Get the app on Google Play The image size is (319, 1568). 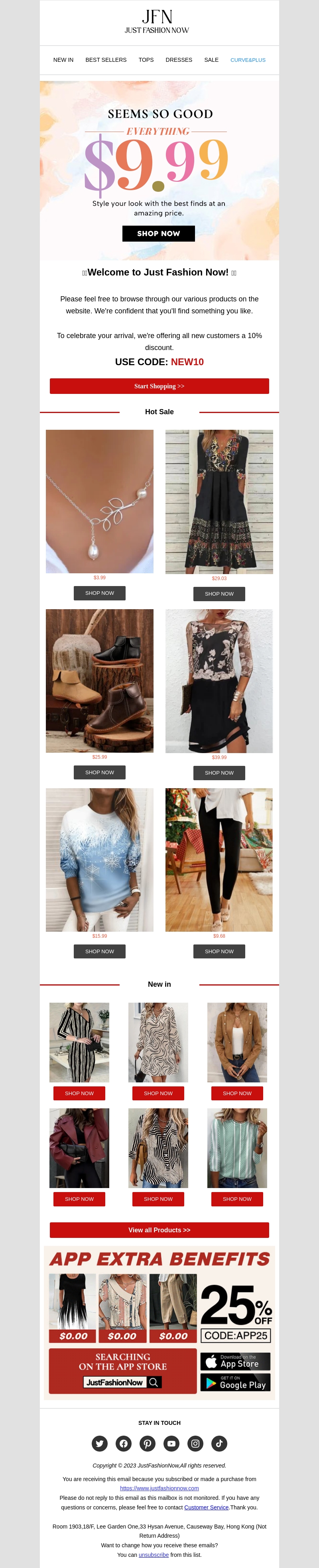(x=235, y=1382)
